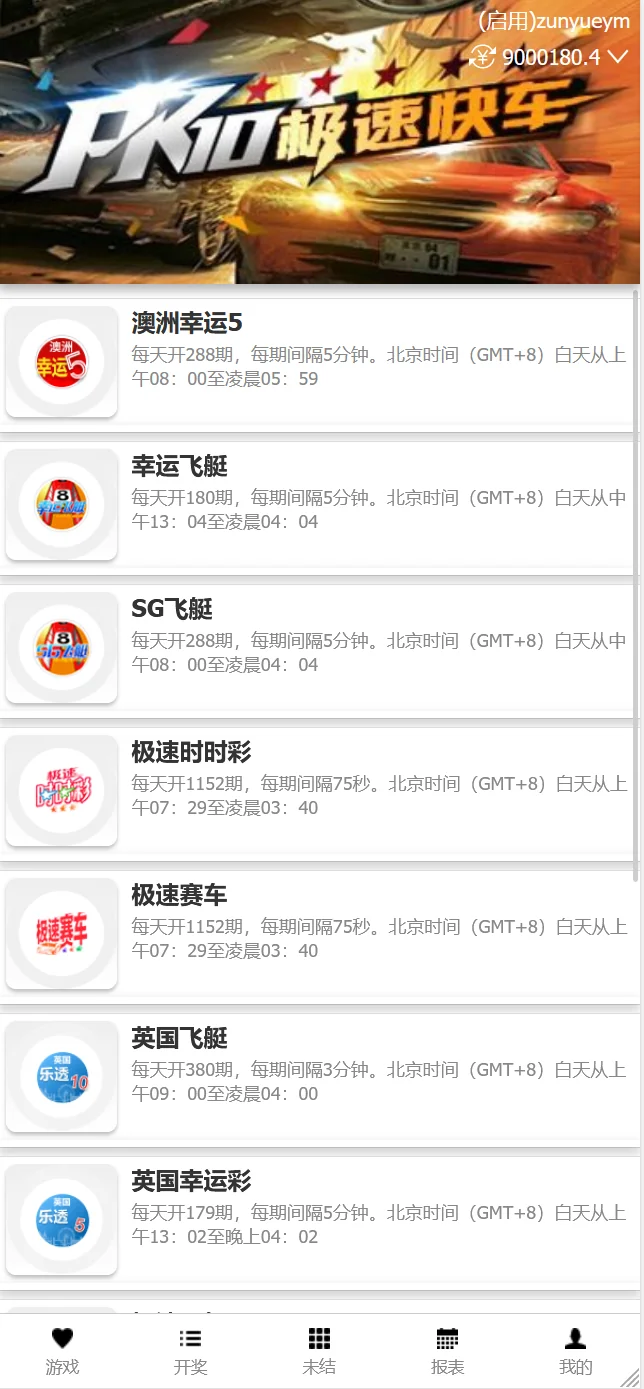Viewport: 644px width, 1389px height.
Task: Open the 英国幸运彩 game row
Action: 320,1220
